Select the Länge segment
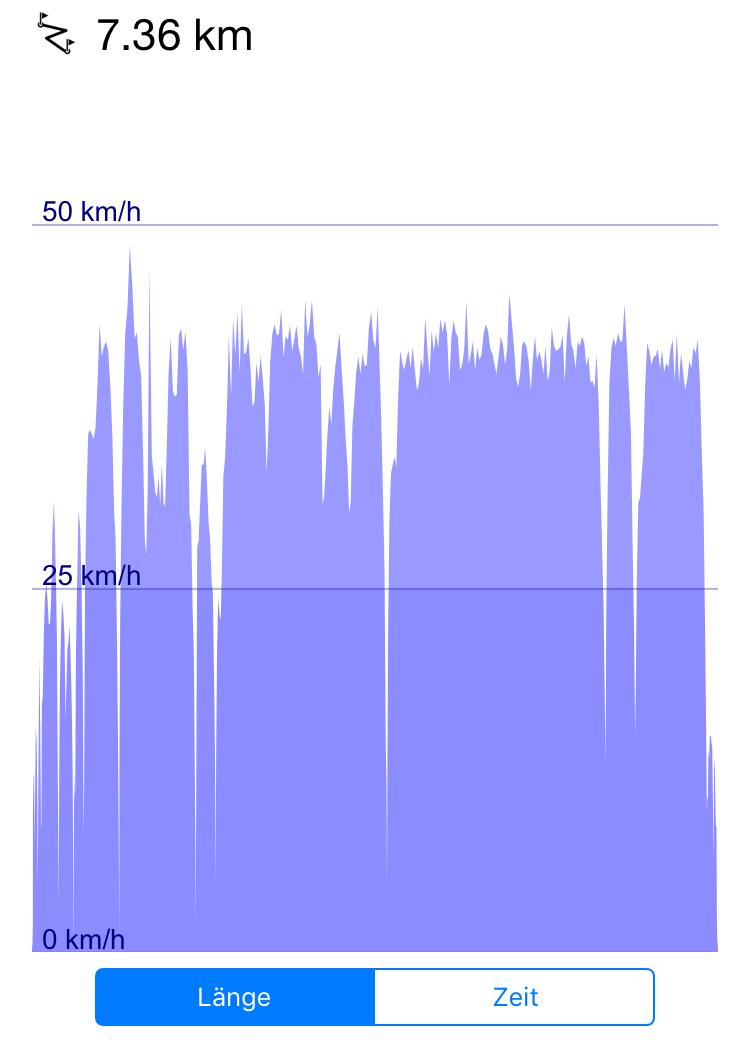Image resolution: width=750 pixels, height=1064 pixels. (x=235, y=997)
